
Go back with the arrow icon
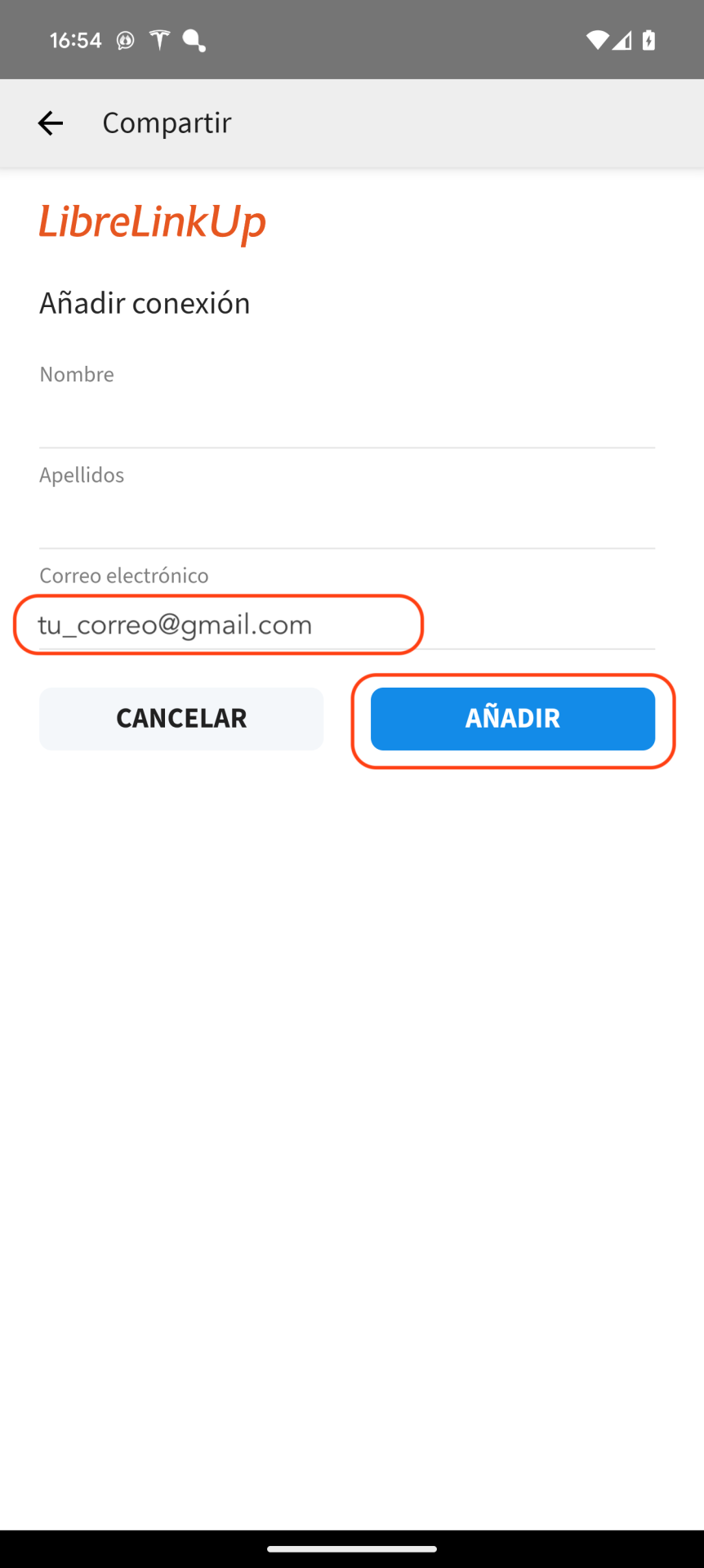pyautogui.click(x=50, y=123)
